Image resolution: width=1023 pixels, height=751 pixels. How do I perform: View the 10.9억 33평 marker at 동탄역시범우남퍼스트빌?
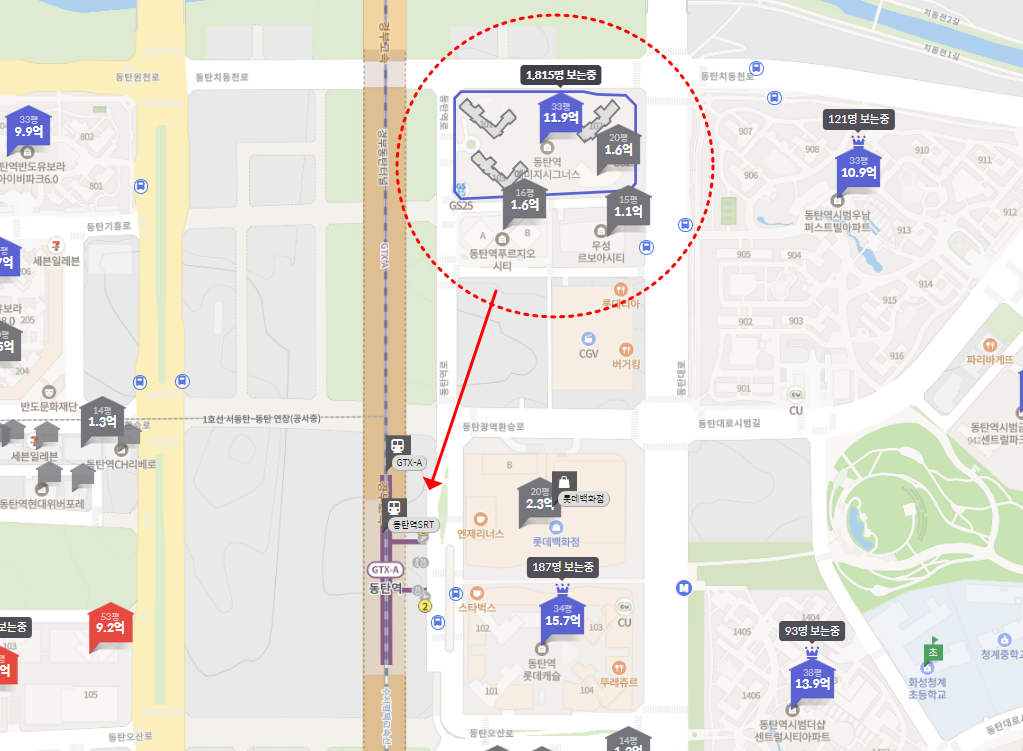tap(858, 169)
